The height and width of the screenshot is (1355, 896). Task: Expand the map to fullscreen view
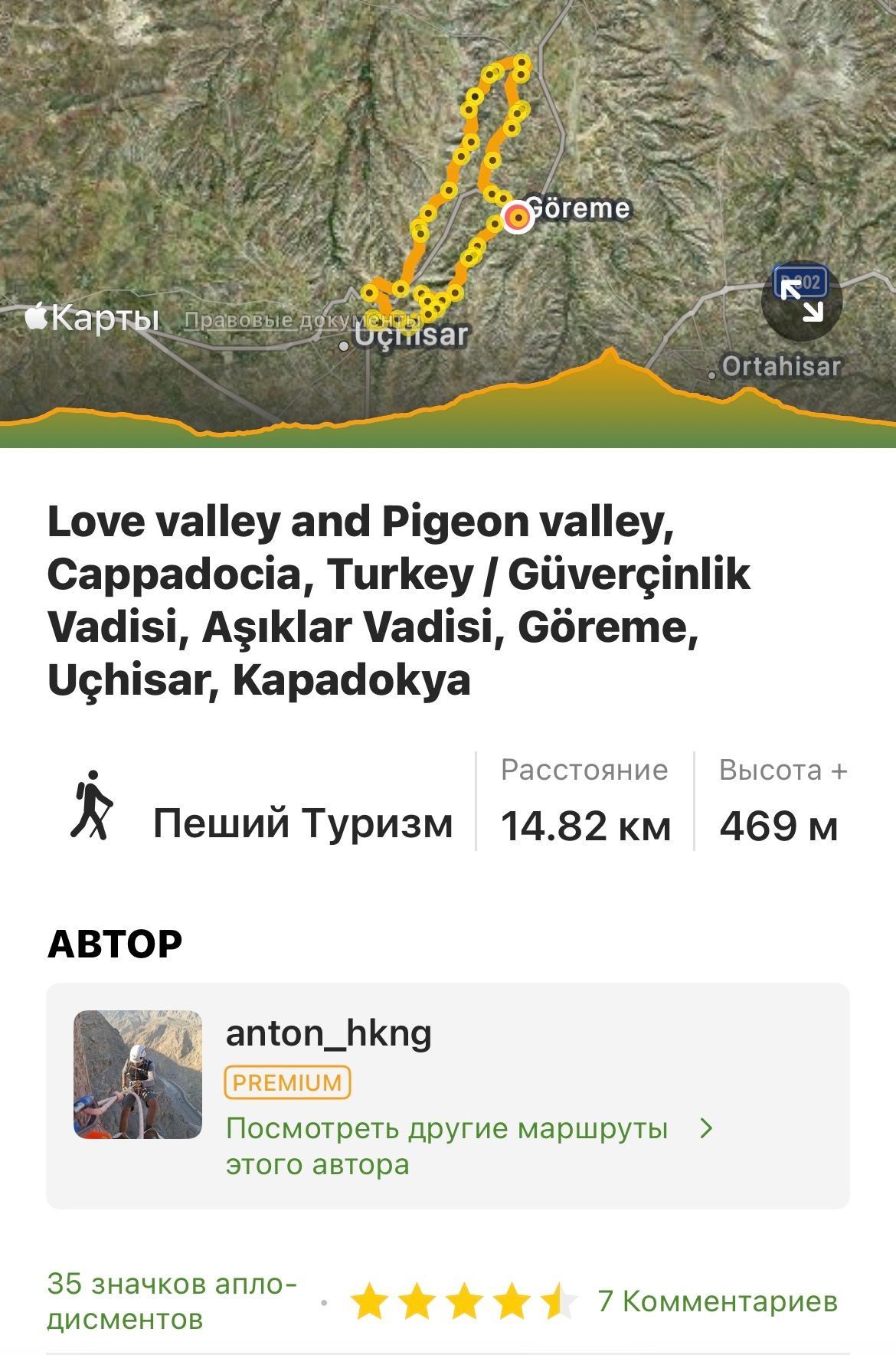pos(803,303)
